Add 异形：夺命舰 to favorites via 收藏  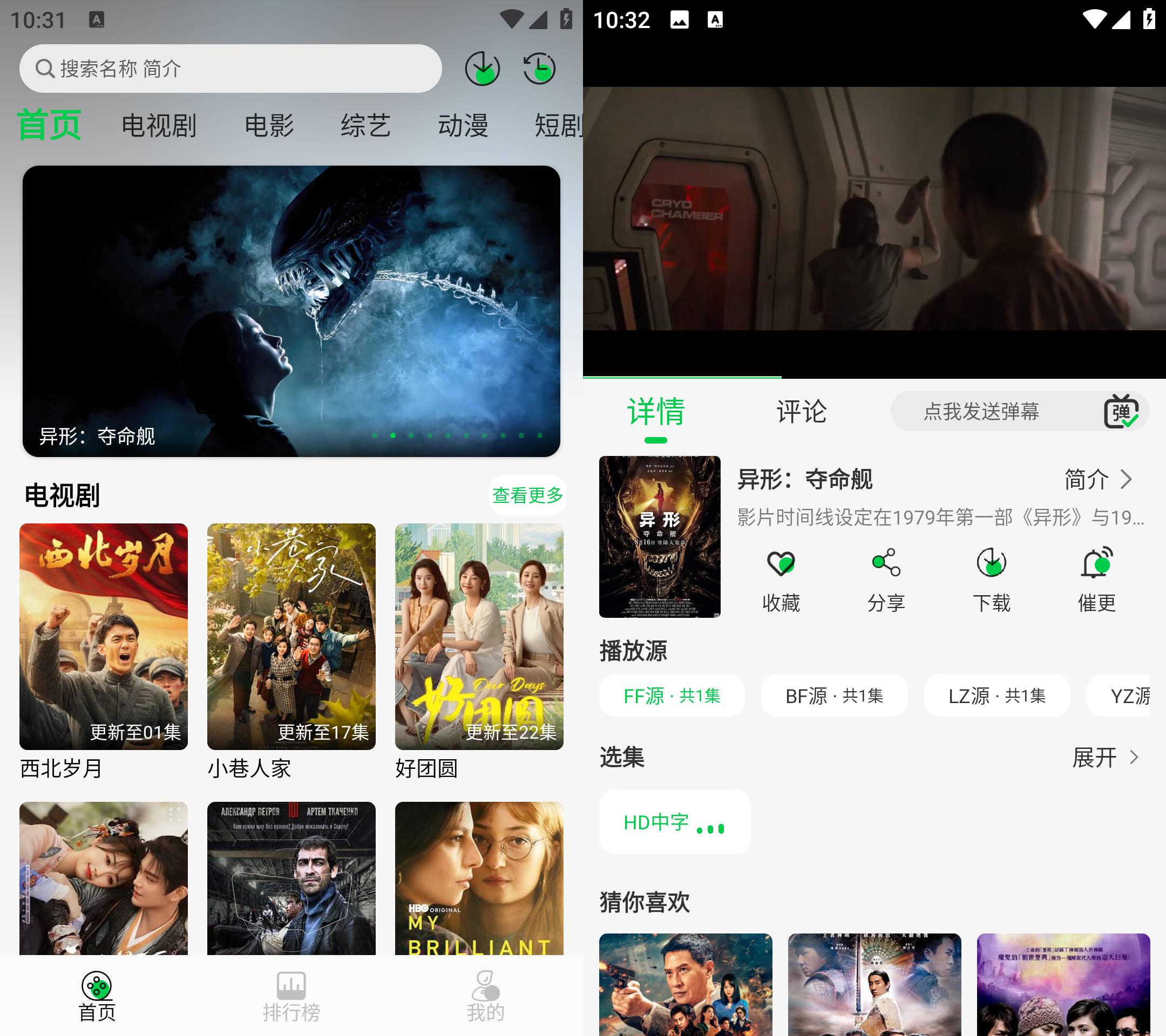[x=781, y=580]
